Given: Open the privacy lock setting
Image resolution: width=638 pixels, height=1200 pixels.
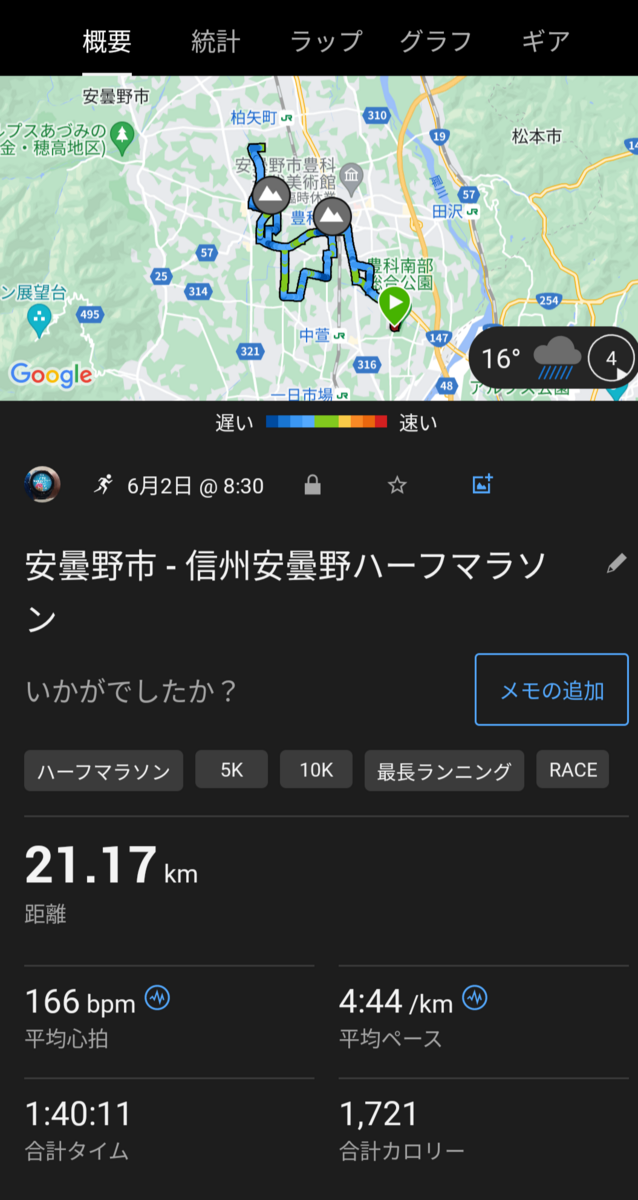Looking at the screenshot, I should (x=313, y=486).
